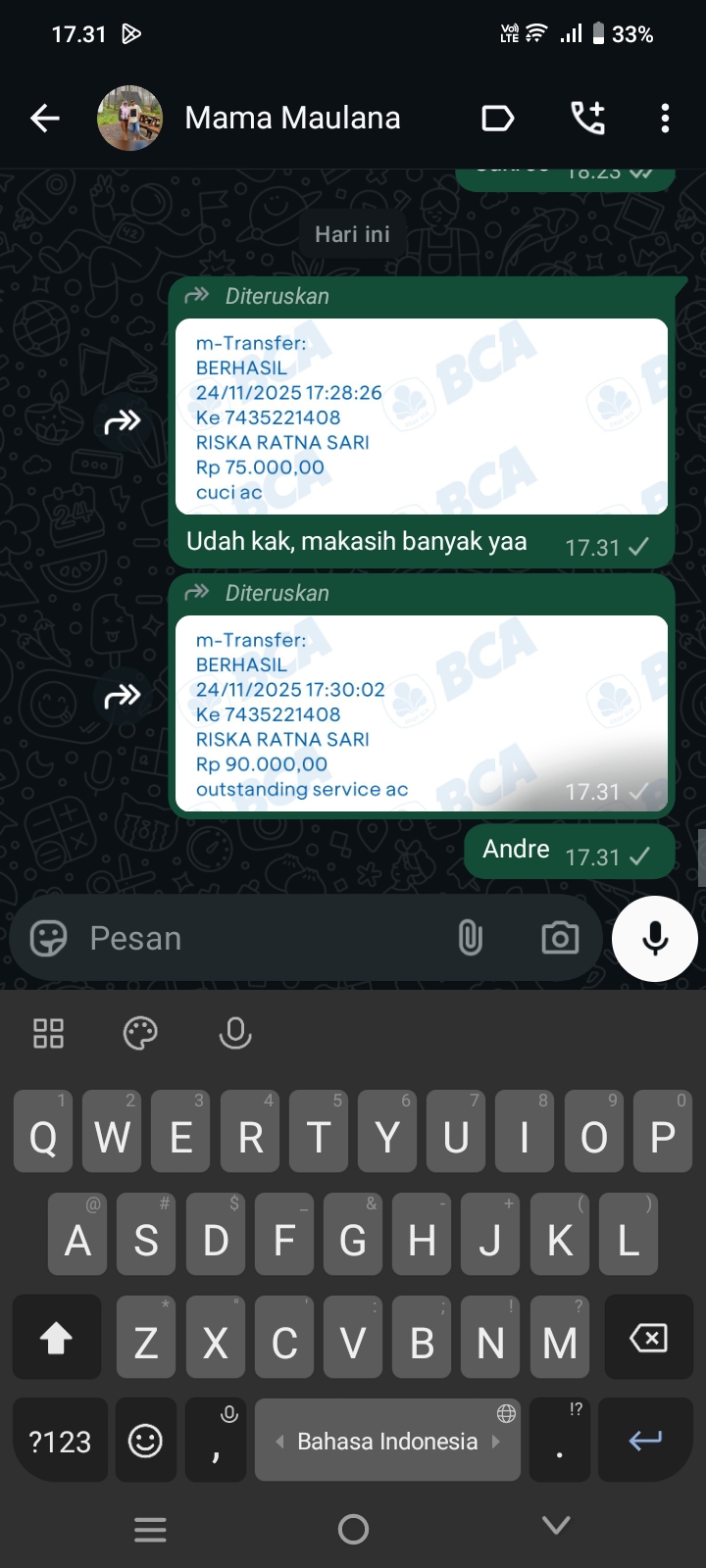706x1568 pixels.
Task: Open the outstanding service ac receipt image
Action: click(422, 713)
